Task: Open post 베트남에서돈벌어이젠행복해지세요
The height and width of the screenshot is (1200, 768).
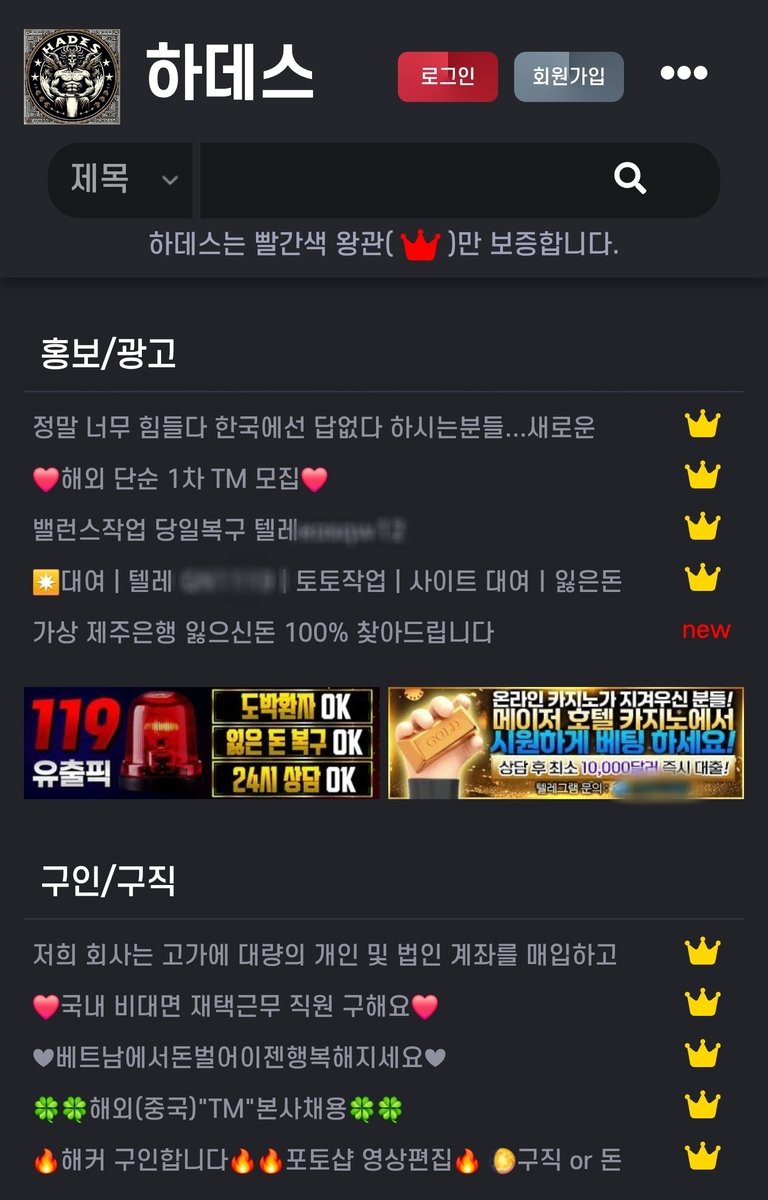Action: (x=239, y=1057)
